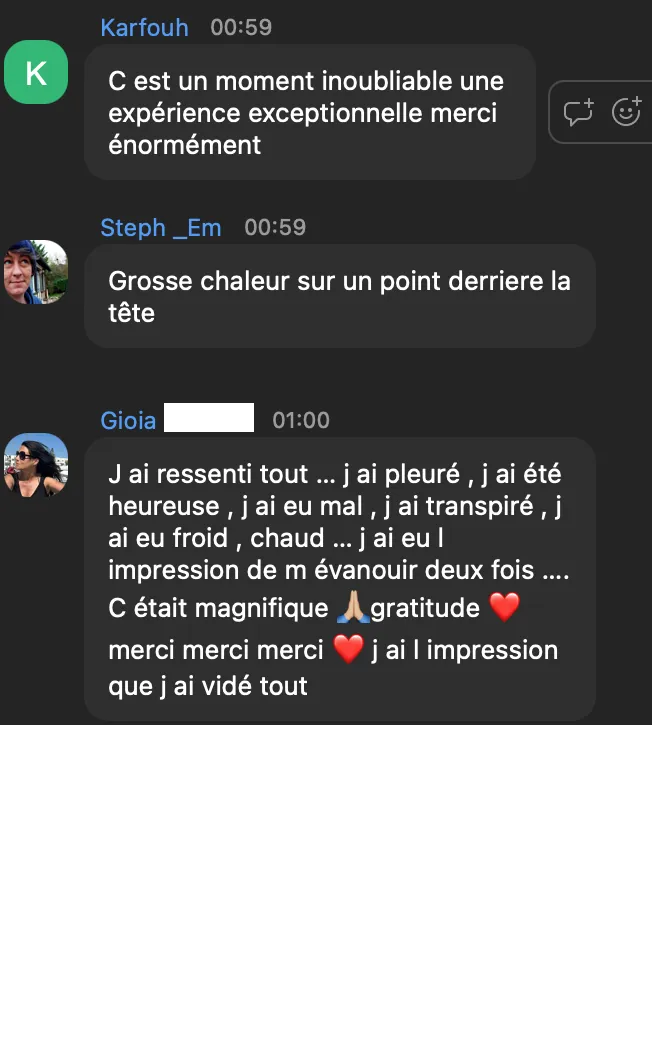Open Gioia's profile picture
652x1040 pixels.
point(36,464)
